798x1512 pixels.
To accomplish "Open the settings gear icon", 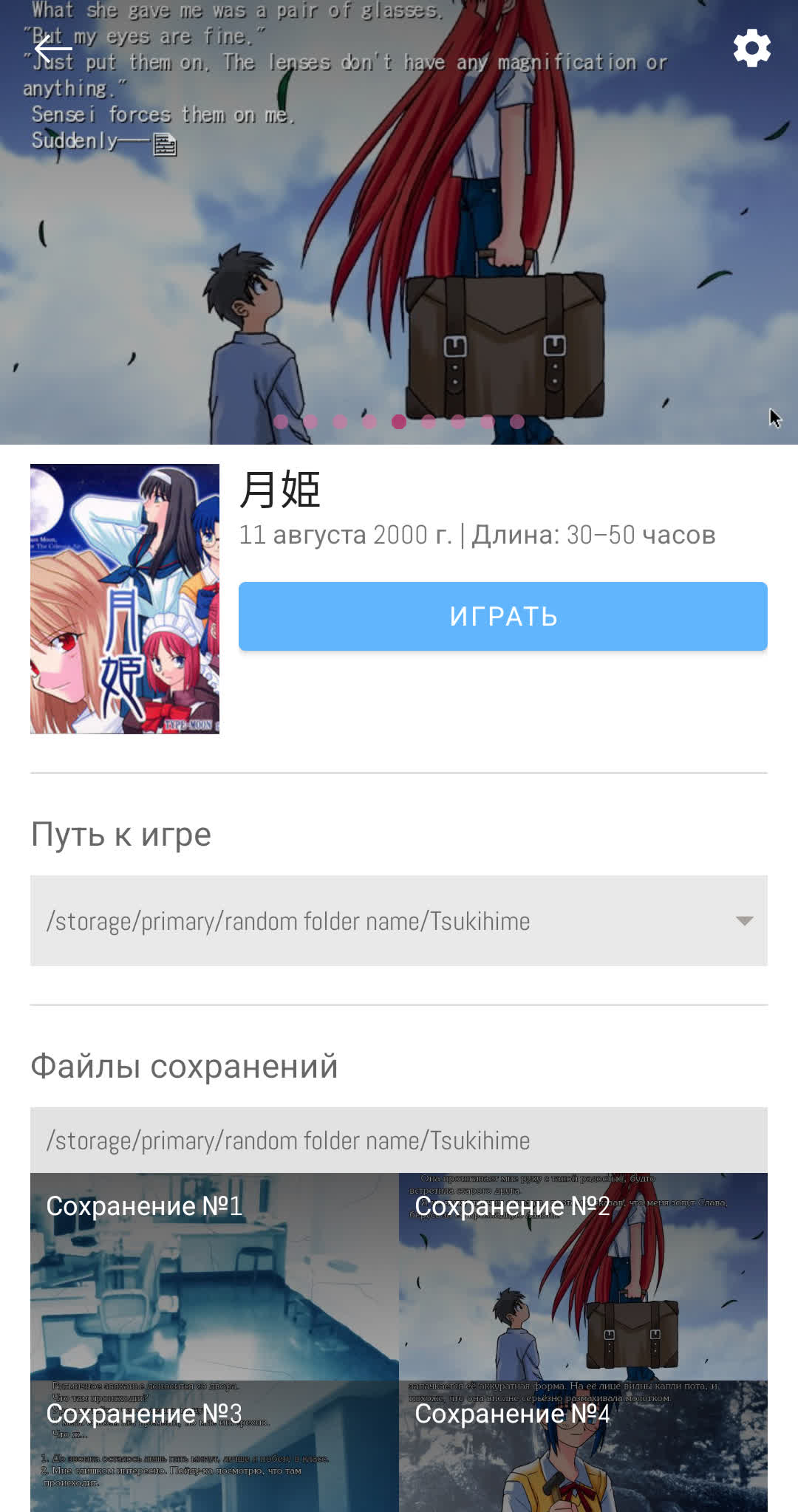I will (751, 49).
